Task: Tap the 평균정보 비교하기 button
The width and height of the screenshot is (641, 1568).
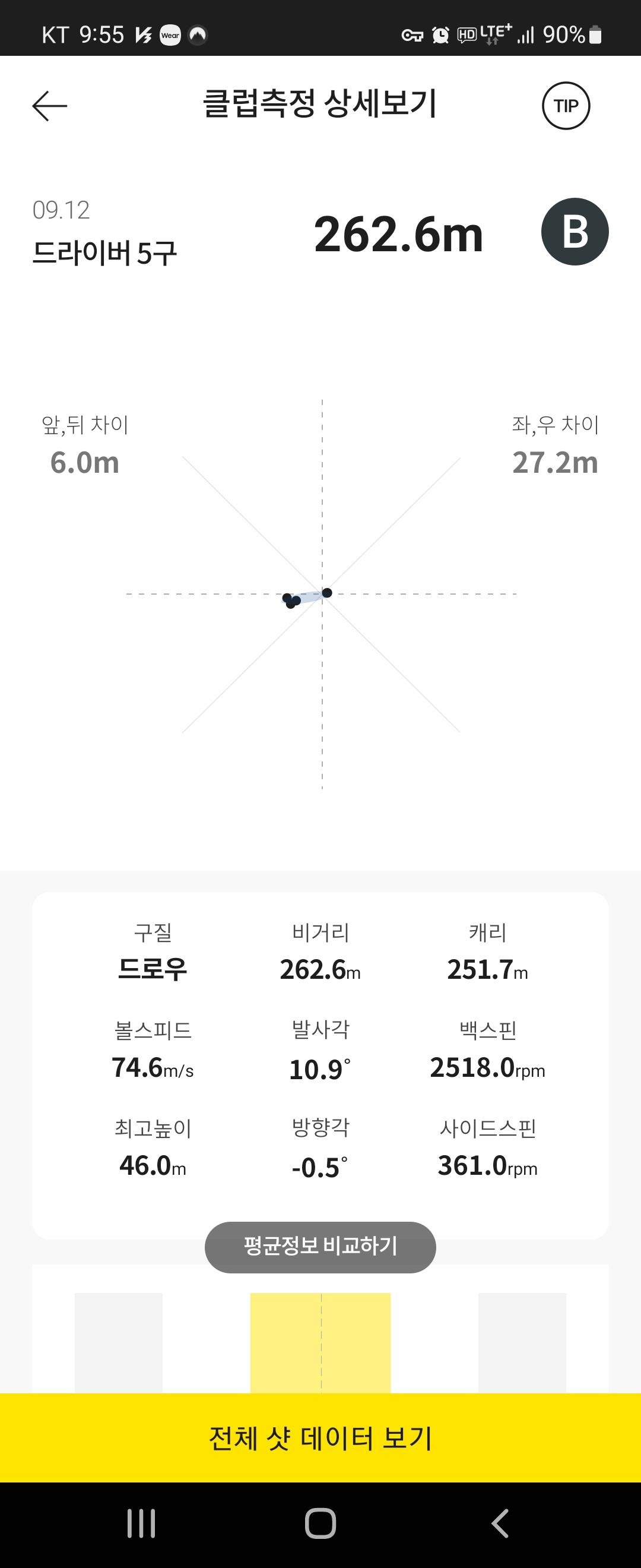Action: pyautogui.click(x=320, y=1247)
